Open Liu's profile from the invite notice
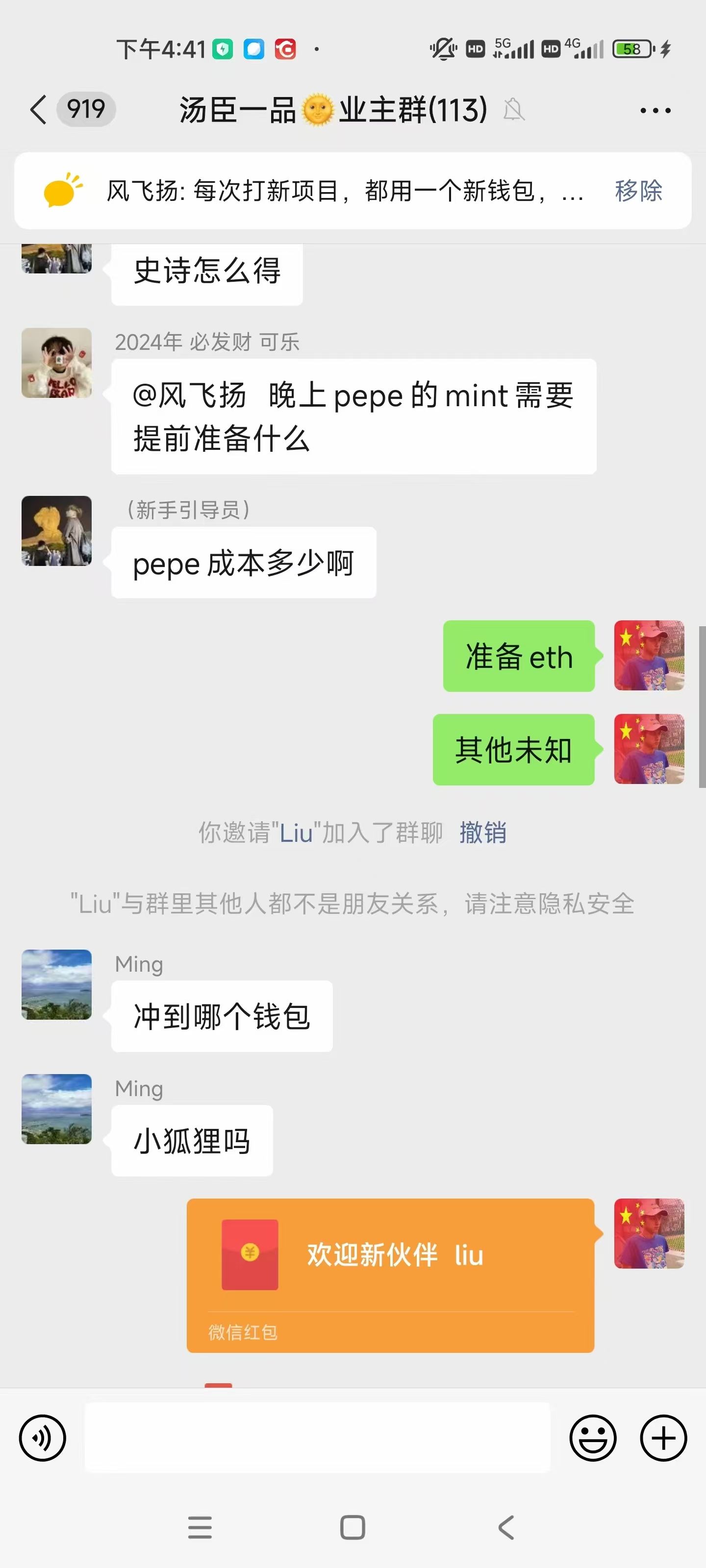Image resolution: width=706 pixels, height=1568 pixels. 296,832
